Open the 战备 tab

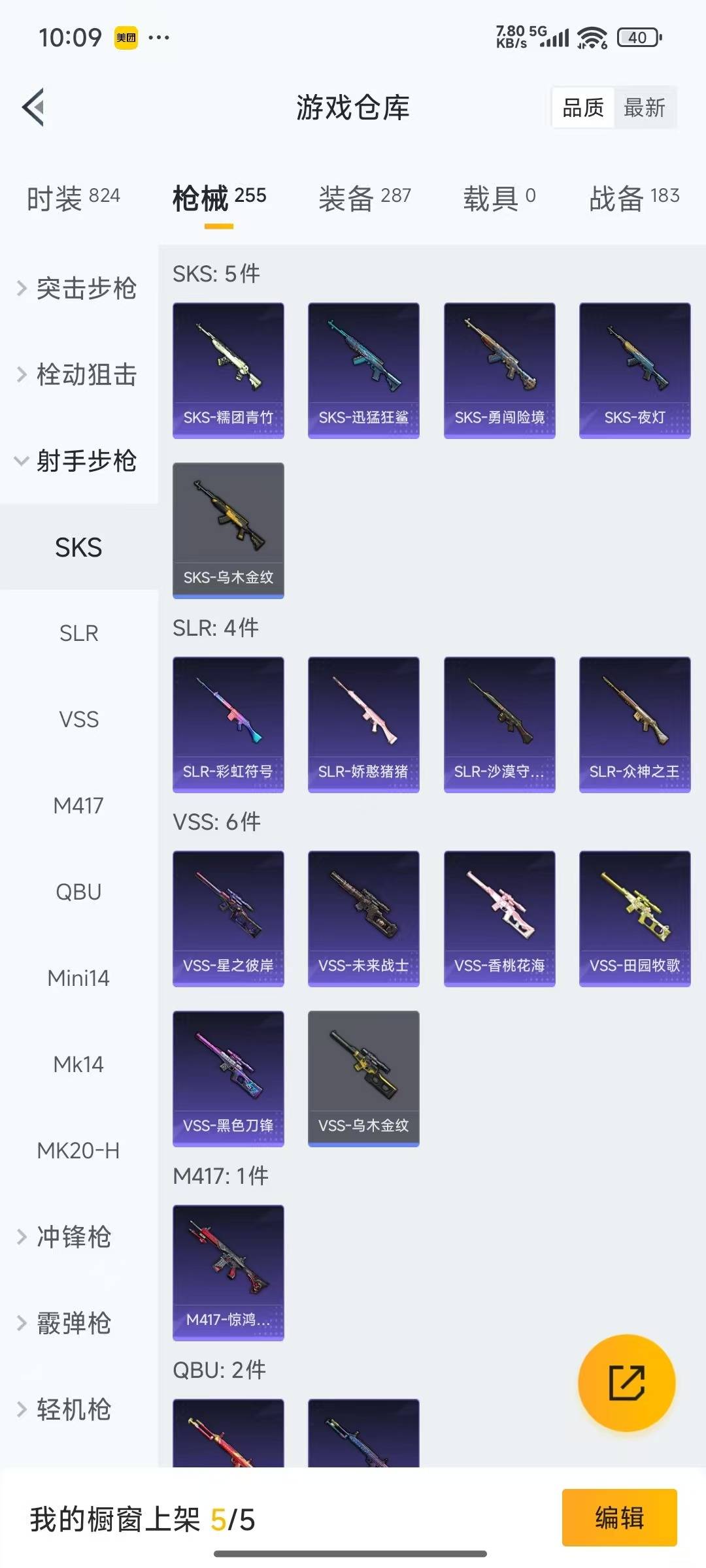634,199
